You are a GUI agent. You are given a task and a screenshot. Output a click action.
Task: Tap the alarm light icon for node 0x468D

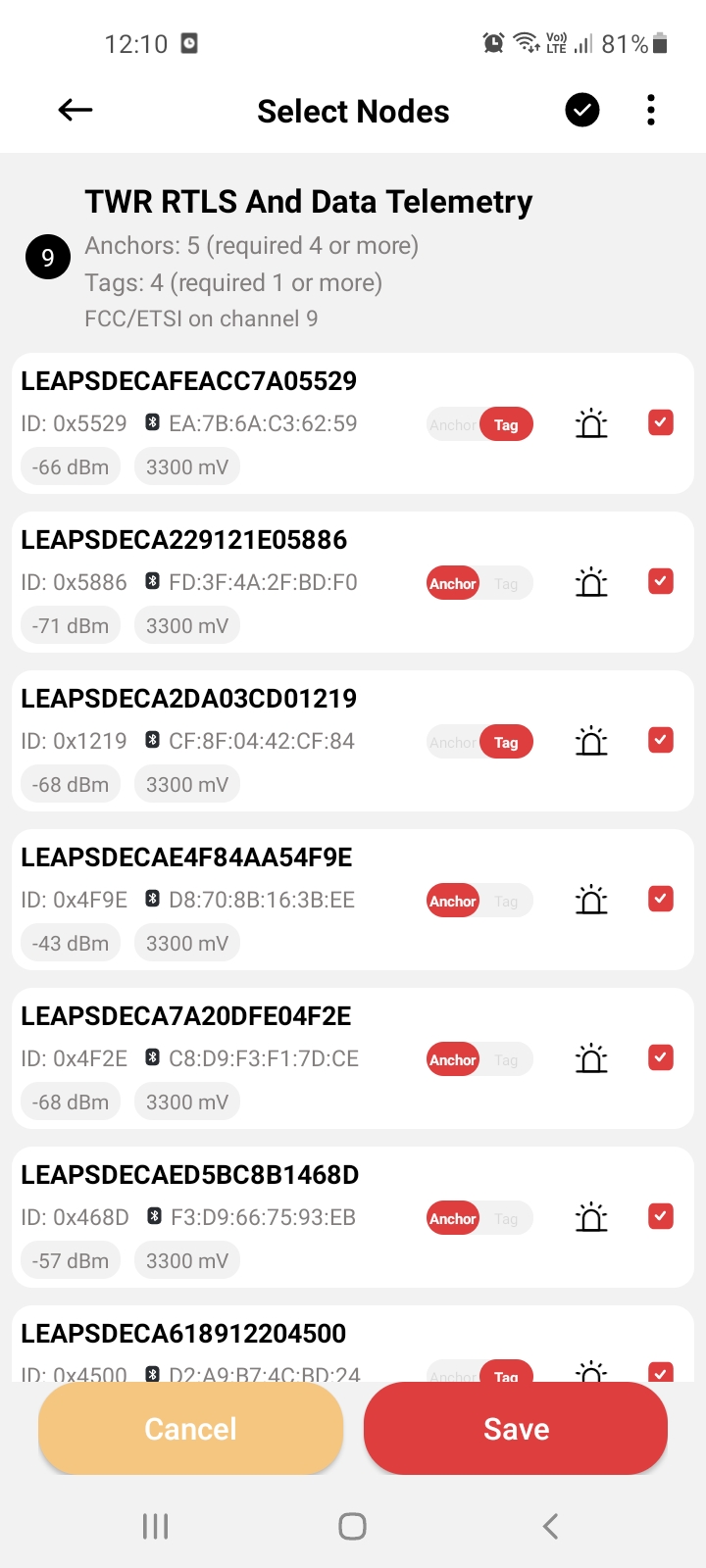pos(591,1217)
